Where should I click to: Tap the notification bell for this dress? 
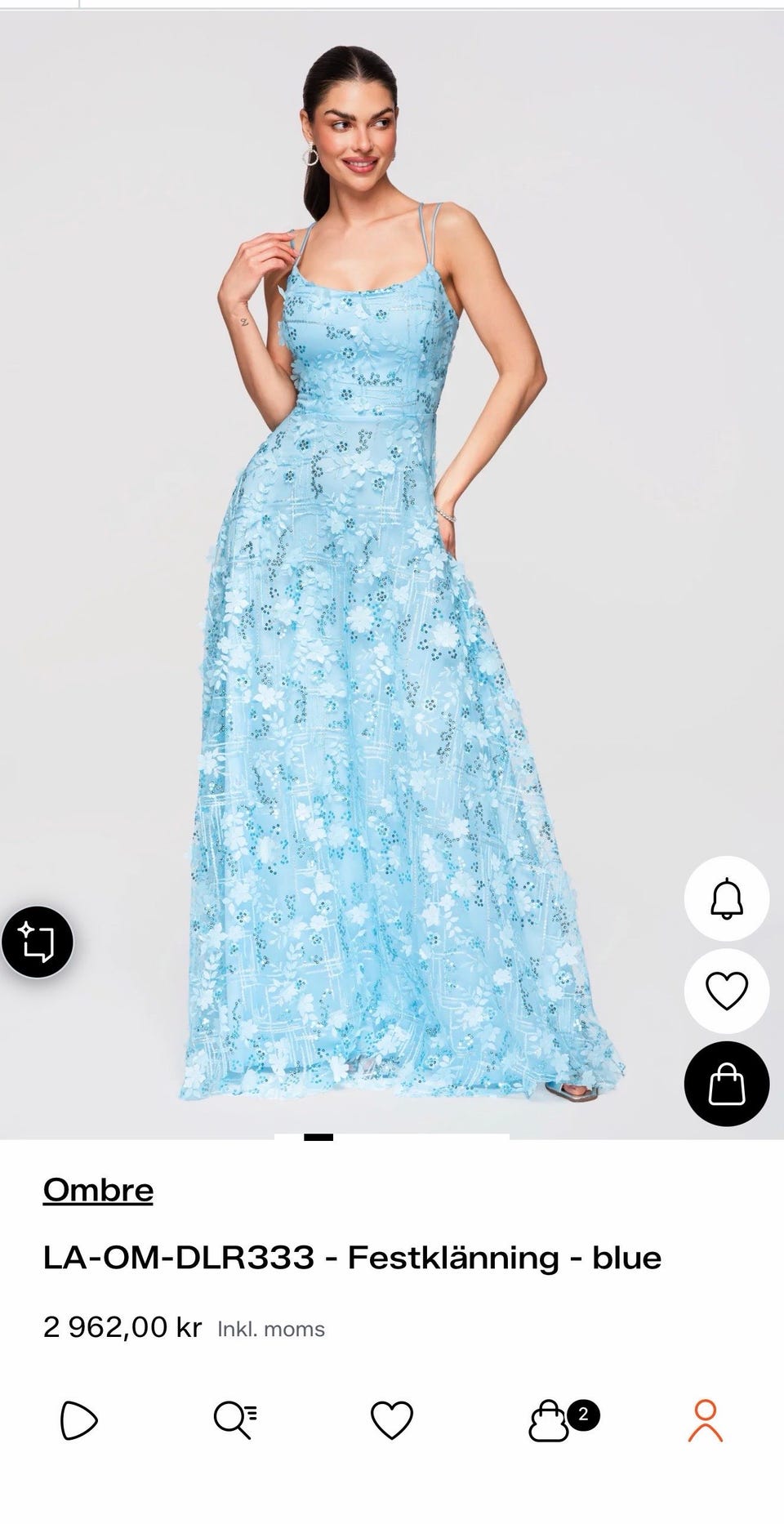tap(726, 899)
